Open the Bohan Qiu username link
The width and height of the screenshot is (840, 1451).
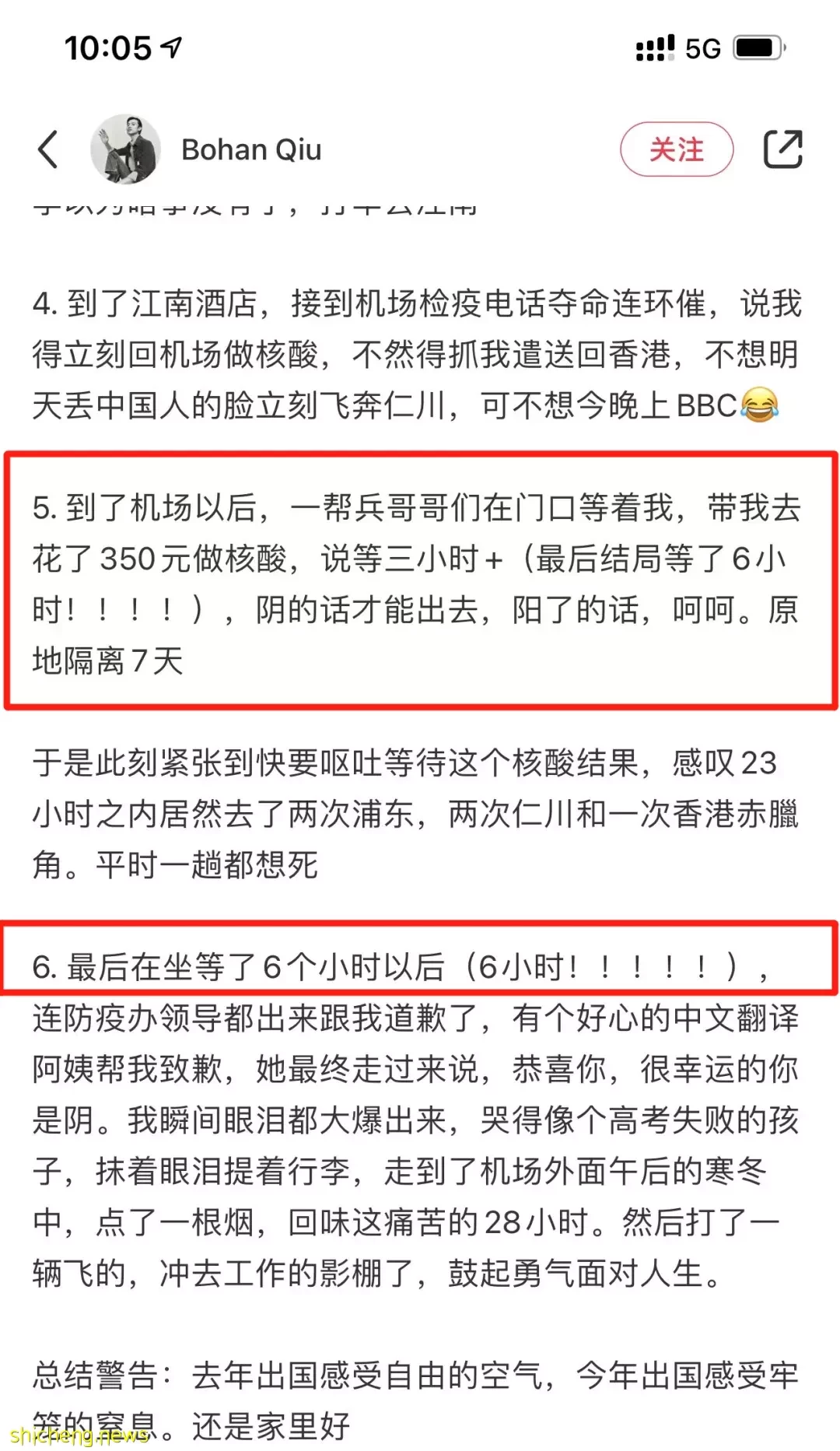[251, 149]
